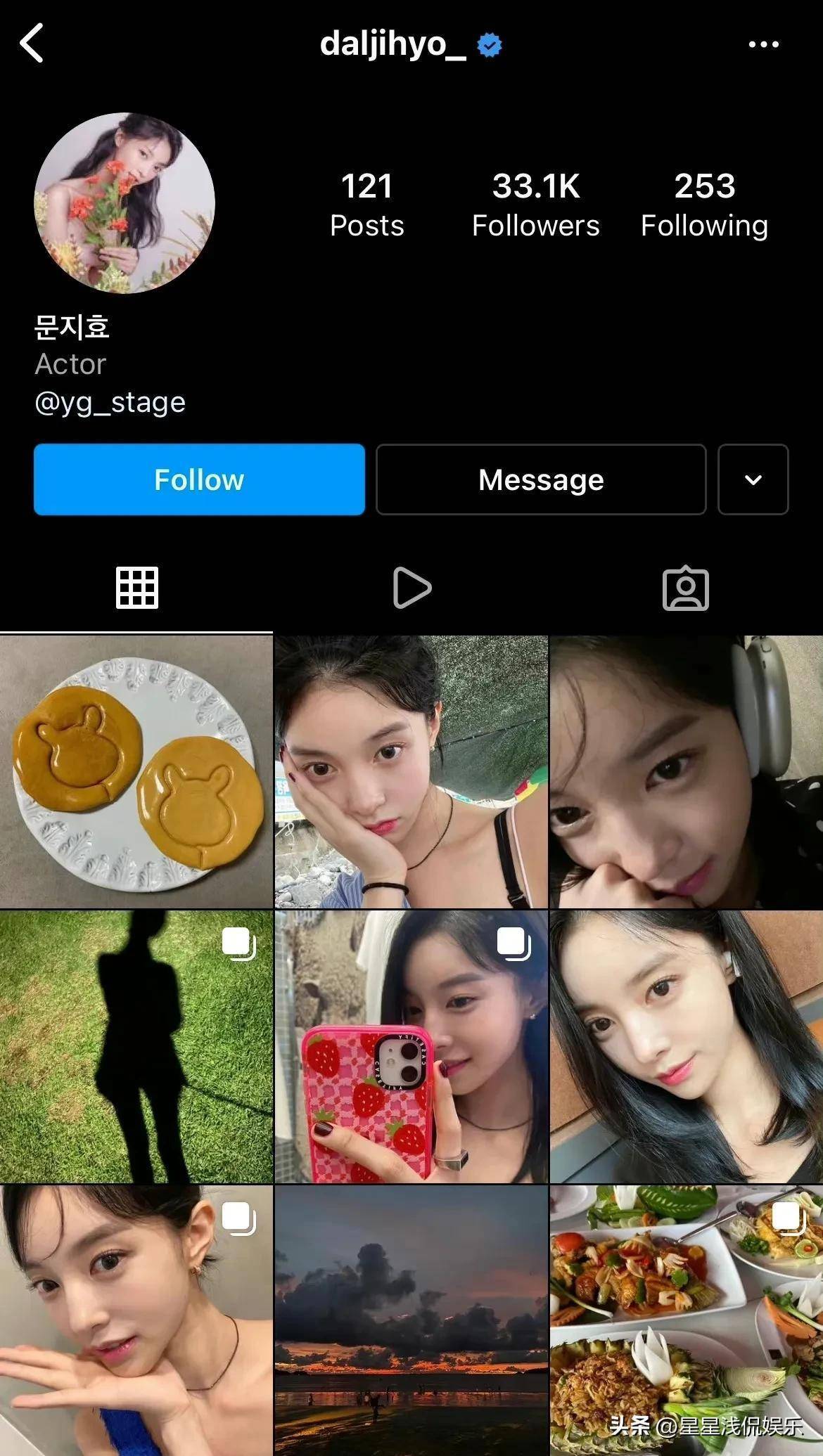The image size is (823, 1456).
Task: Open the profile picture of 문지효
Action: coord(125,198)
